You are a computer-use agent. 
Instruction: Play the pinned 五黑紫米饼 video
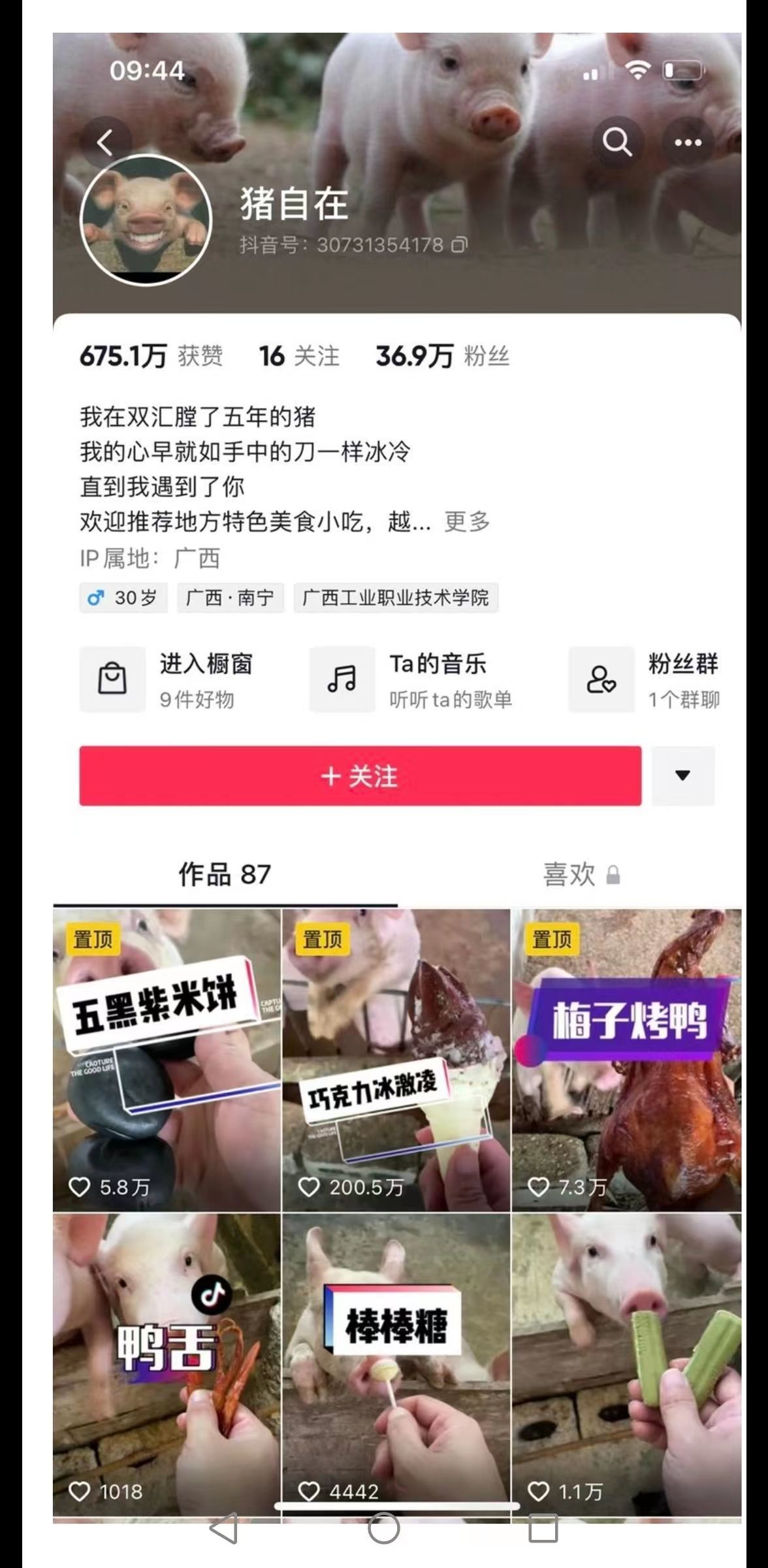(167, 1060)
